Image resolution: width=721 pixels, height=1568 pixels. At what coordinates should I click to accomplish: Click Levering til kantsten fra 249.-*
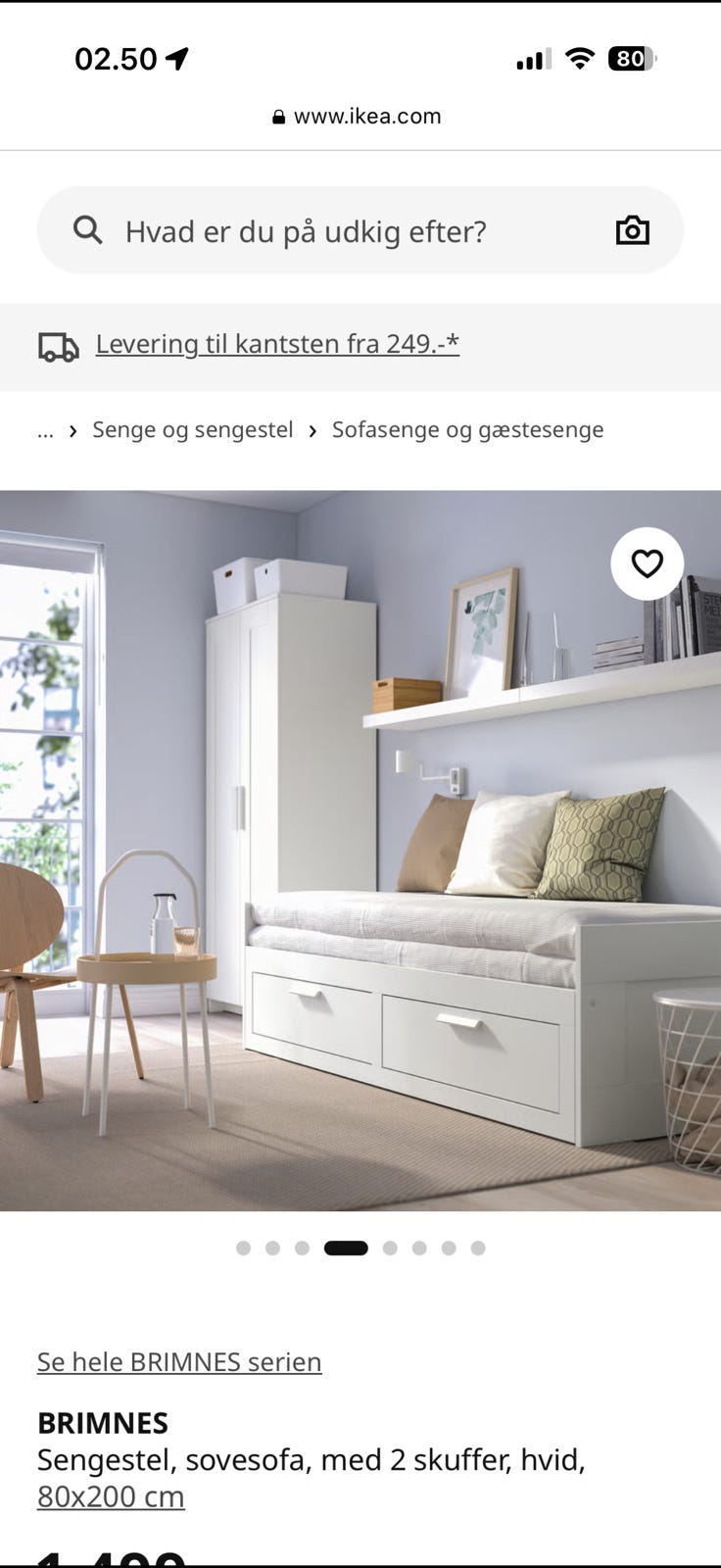pyautogui.click(x=277, y=343)
